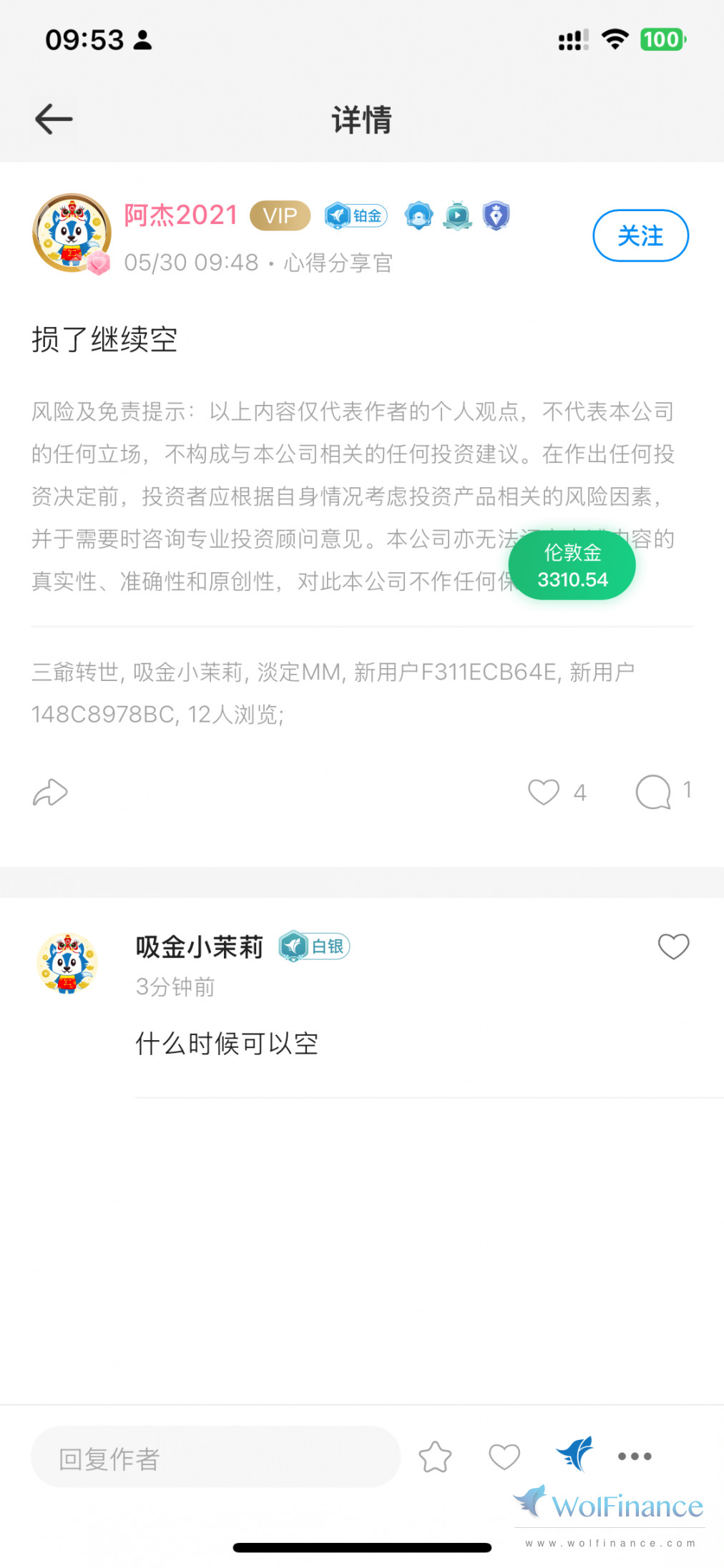The height and width of the screenshot is (1568, 724).
Task: Follow 阿杰2021 with the 关注 button
Action: [x=640, y=235]
